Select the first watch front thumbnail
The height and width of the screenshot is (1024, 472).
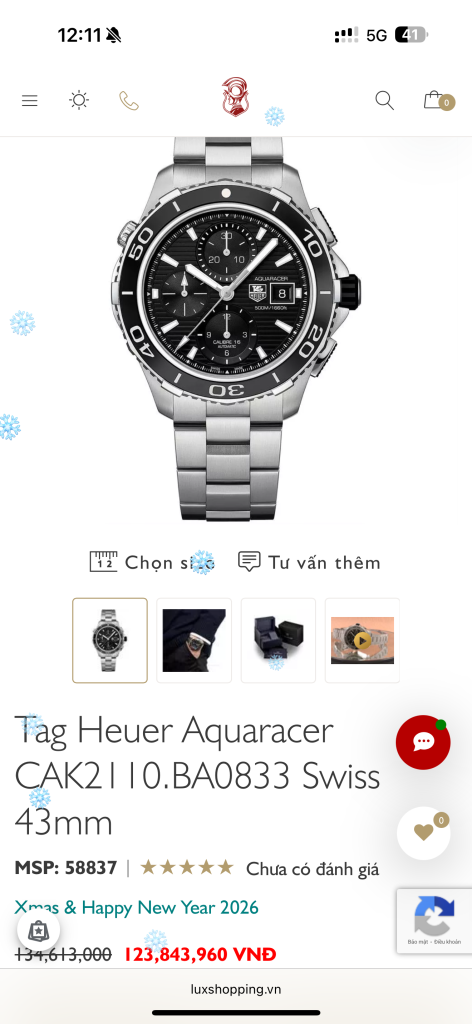tap(110, 640)
